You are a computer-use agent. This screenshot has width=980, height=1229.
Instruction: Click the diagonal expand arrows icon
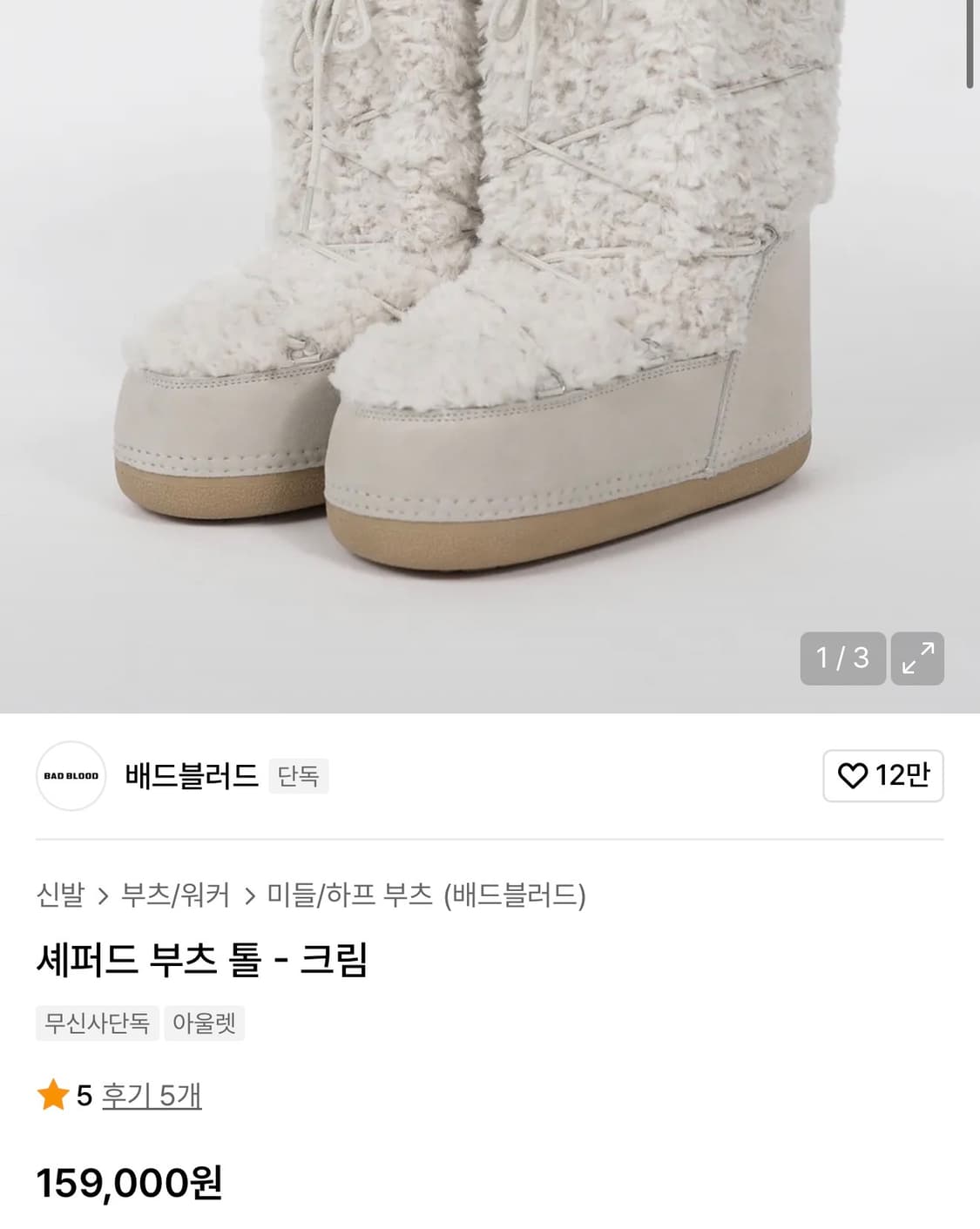pyautogui.click(x=917, y=659)
